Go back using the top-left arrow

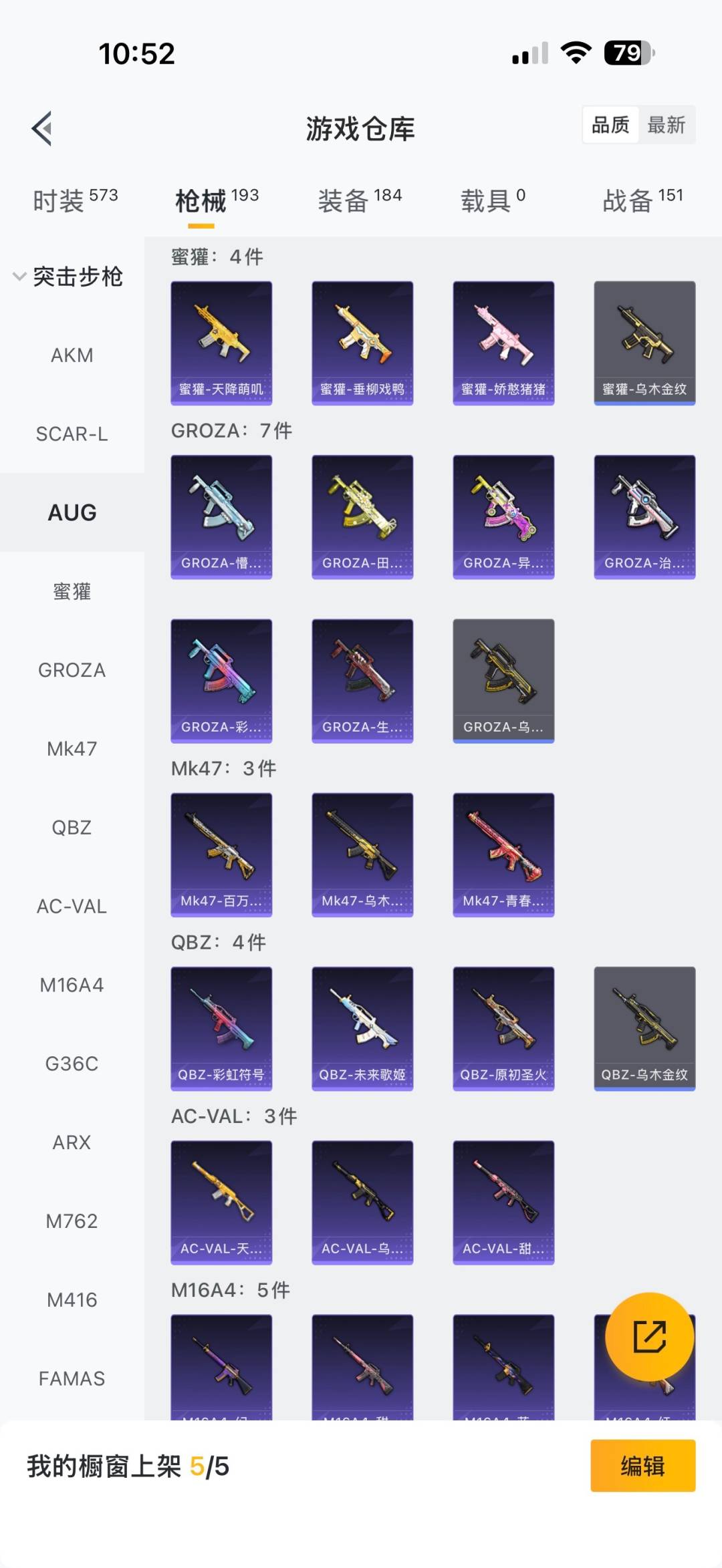[x=42, y=128]
